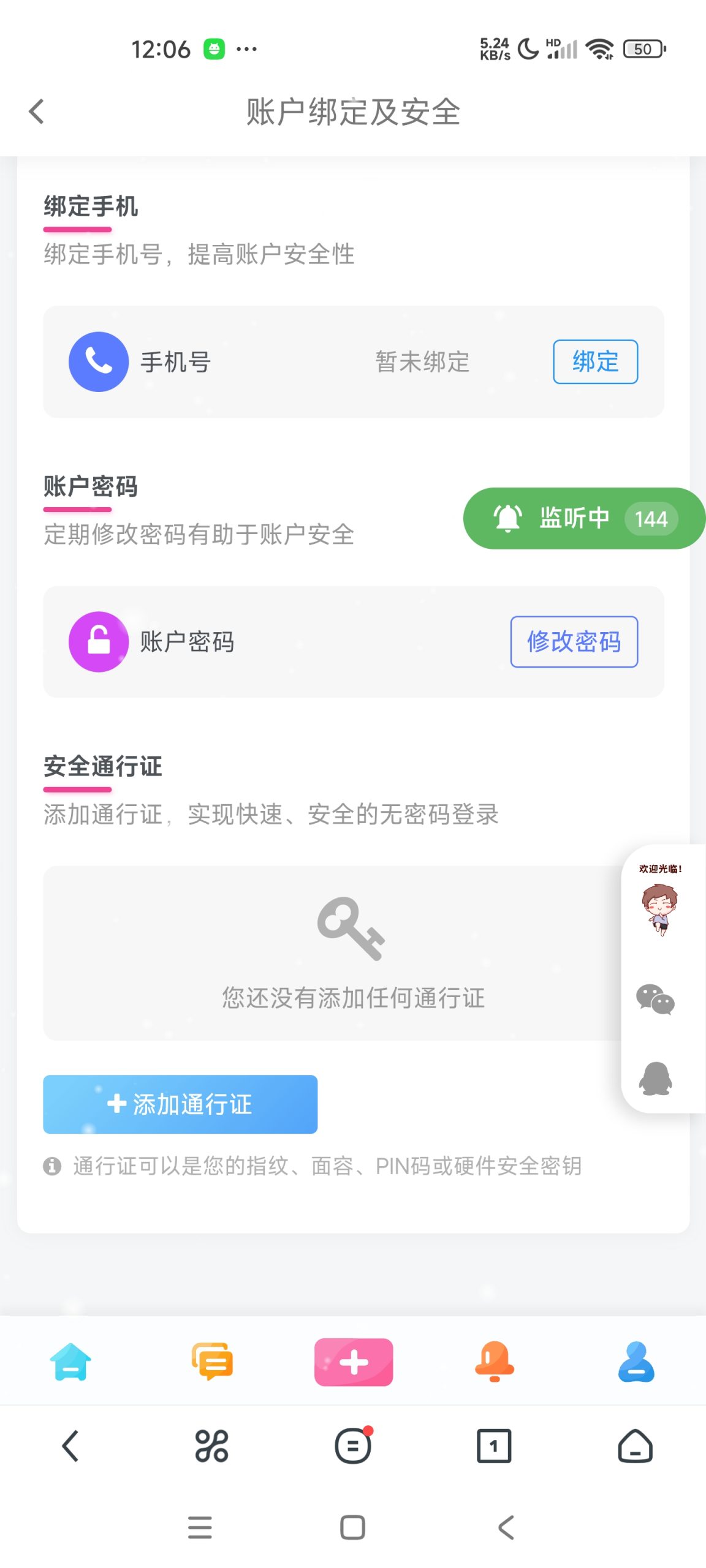Image resolution: width=706 pixels, height=1568 pixels.
Task: Tap the info icon below 添加通行证
Action: tap(54, 1164)
